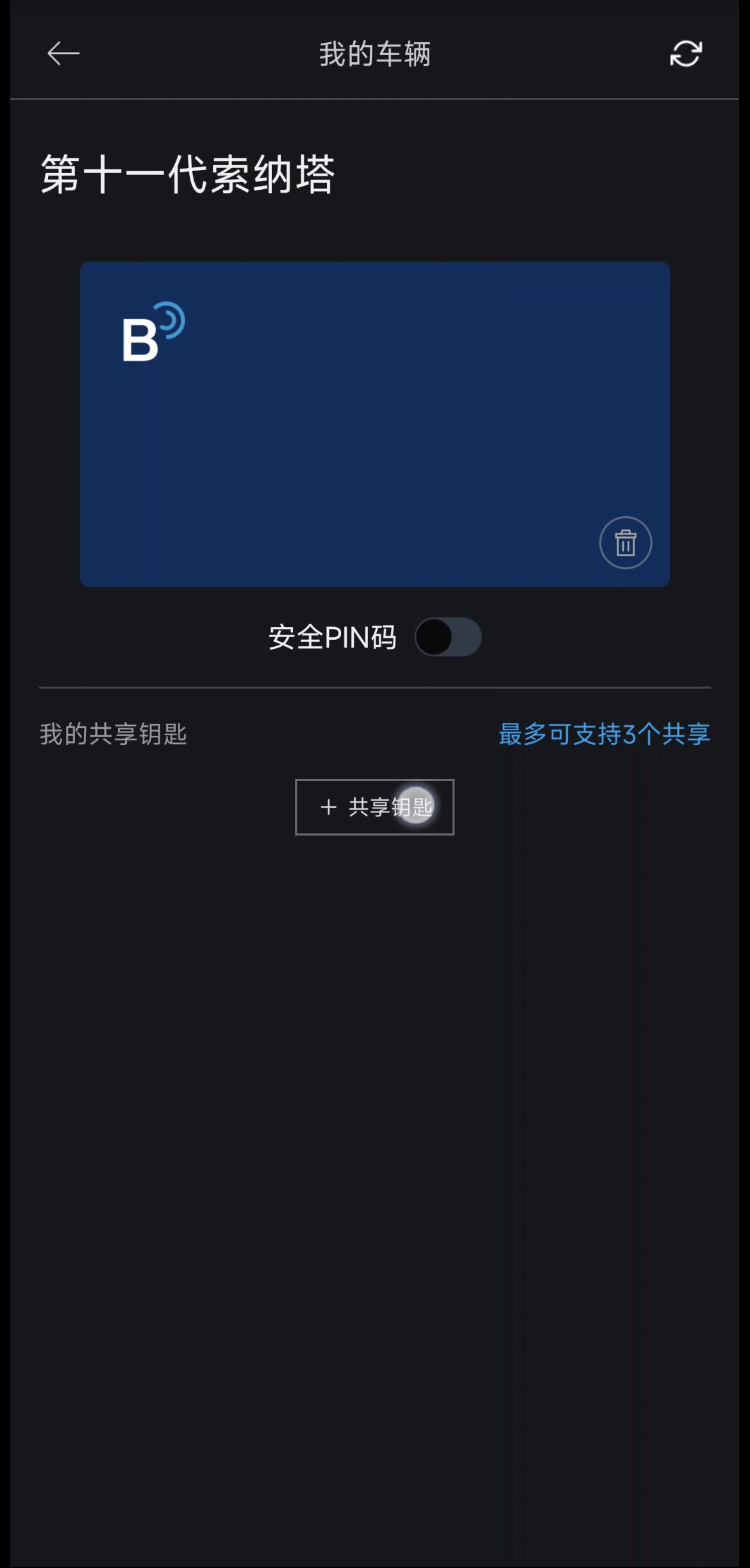The width and height of the screenshot is (750, 1568).
Task: Click the PIN toggle slider knob
Action: 435,637
